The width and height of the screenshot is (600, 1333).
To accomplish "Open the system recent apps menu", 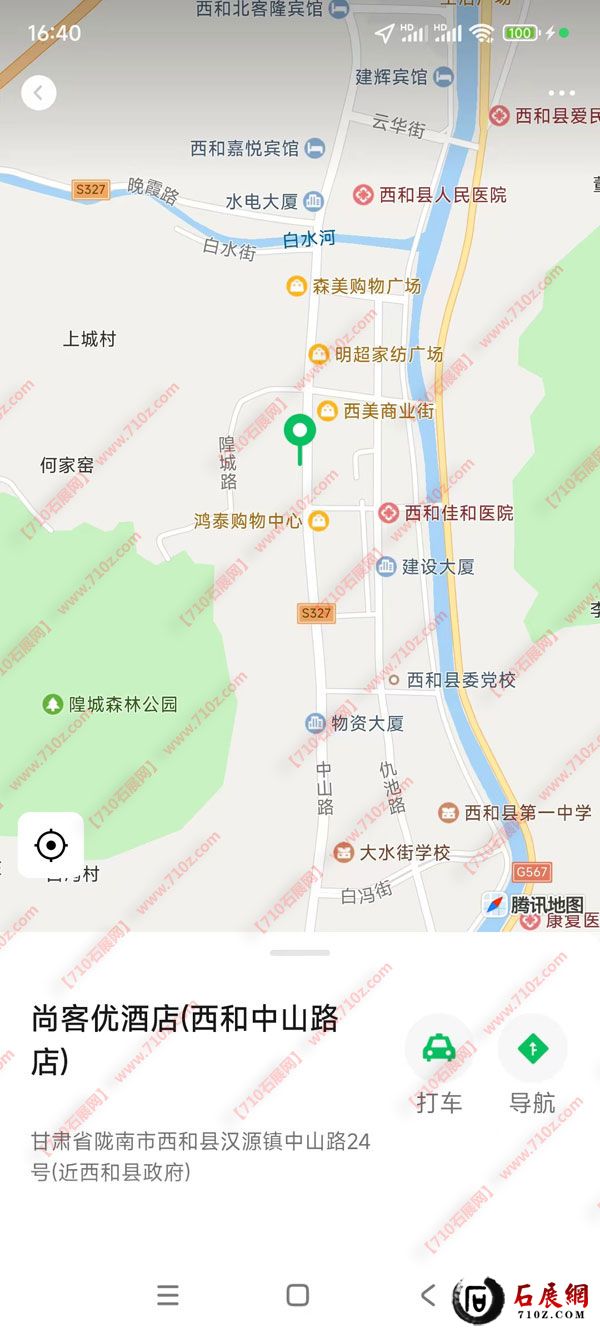I will (x=168, y=1295).
